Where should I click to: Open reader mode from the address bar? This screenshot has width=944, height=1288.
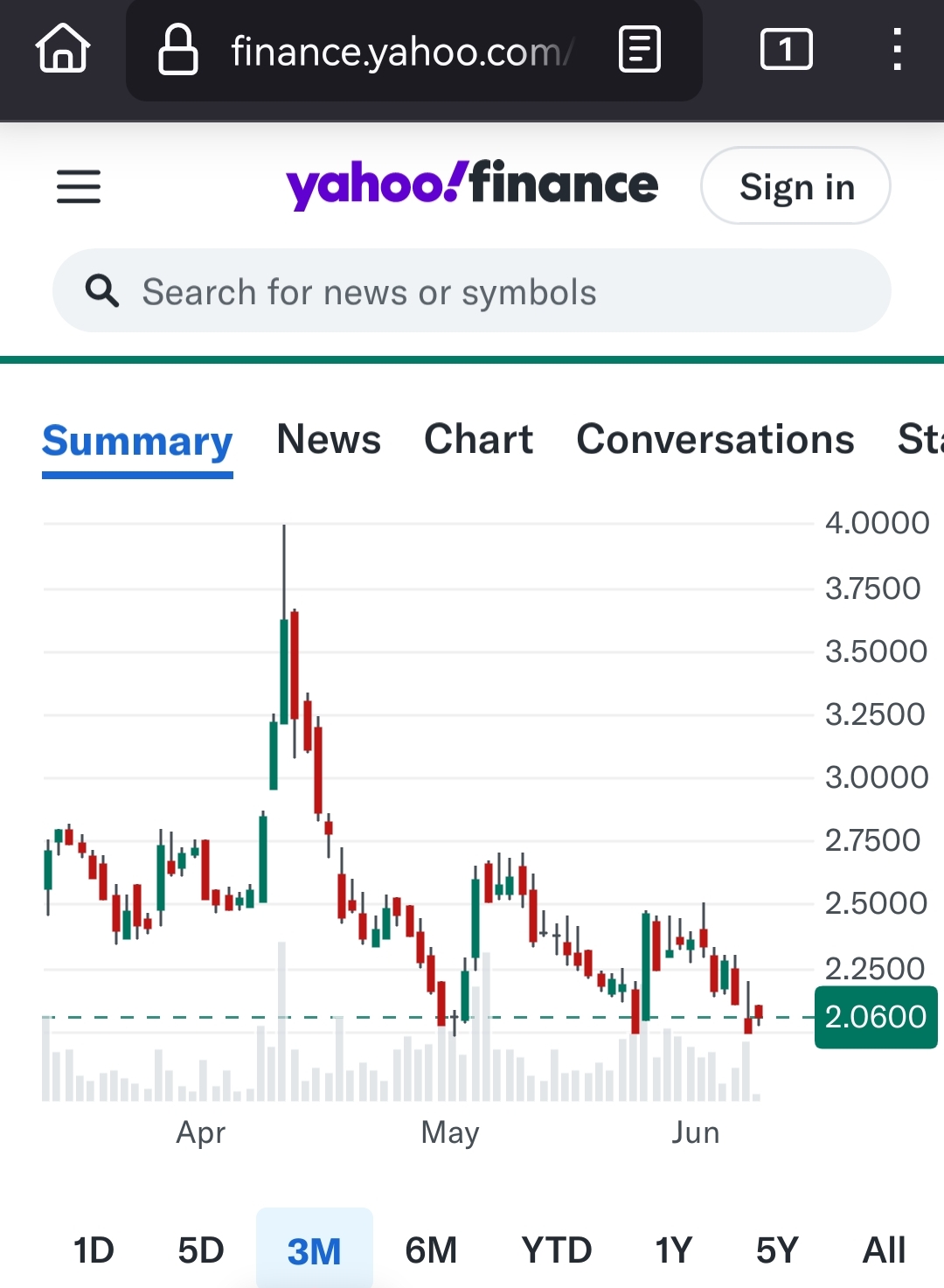(x=637, y=50)
